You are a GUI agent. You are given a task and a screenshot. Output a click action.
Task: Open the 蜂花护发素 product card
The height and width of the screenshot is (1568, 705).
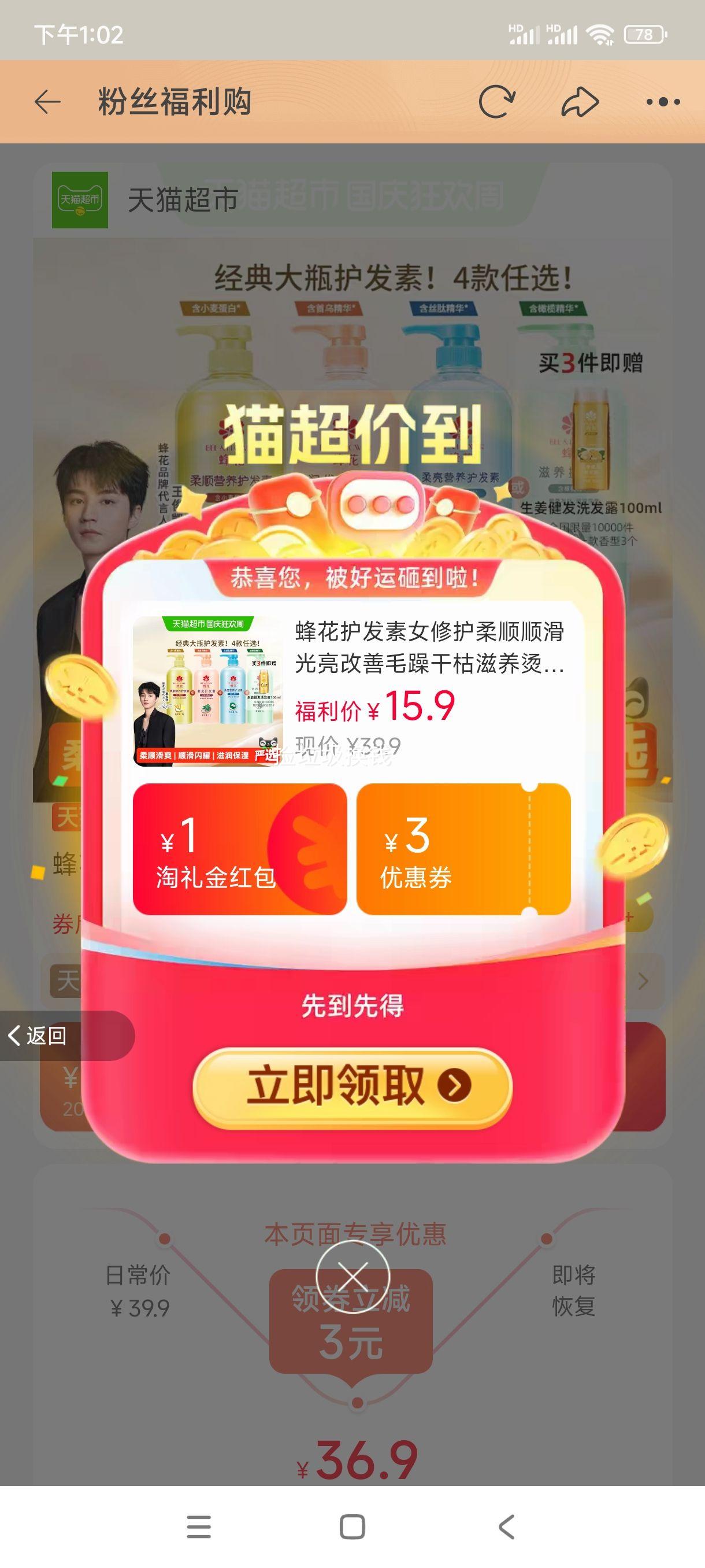[352, 691]
